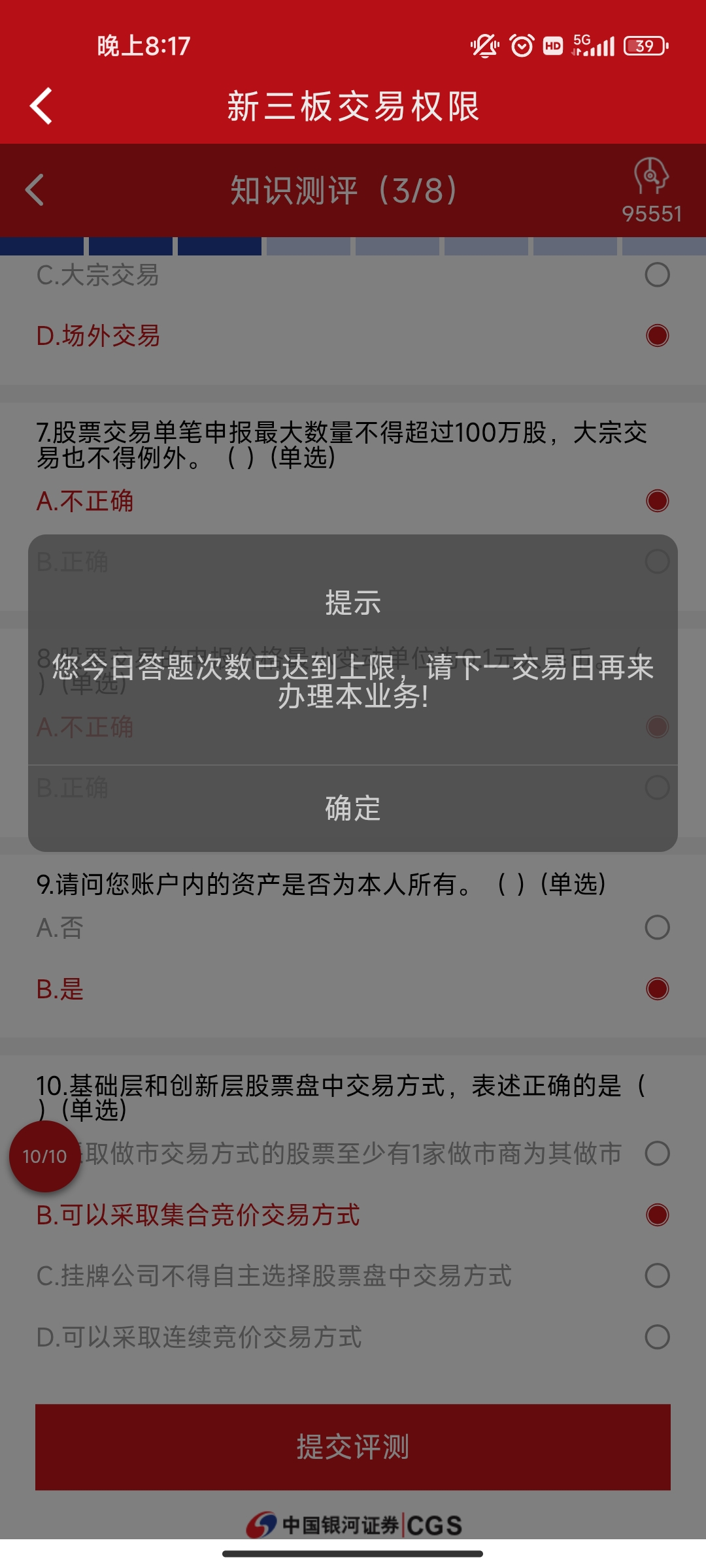Screen dimensions: 706x1568
Task: Select option C.大宗交易
Action: pyautogui.click(x=657, y=275)
